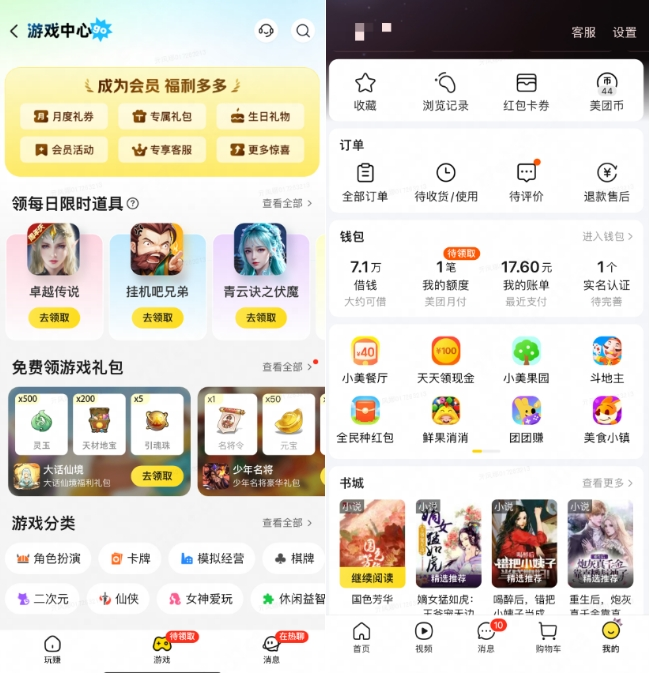This screenshot has height=679, width=650.
Task: Claim the 卓越传说 daily item
Action: pyautogui.click(x=54, y=318)
